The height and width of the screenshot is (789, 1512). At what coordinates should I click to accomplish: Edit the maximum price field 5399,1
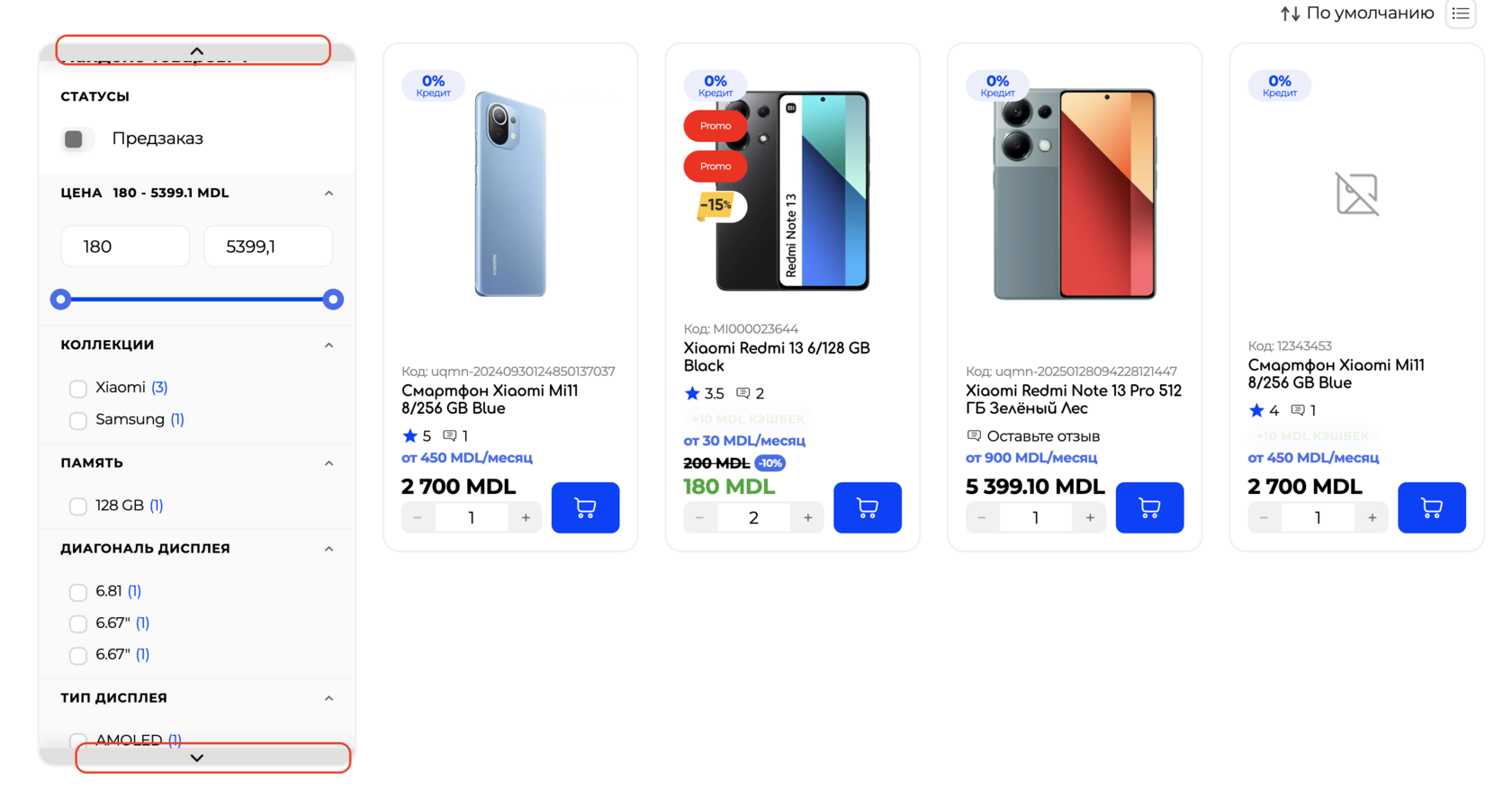point(268,247)
